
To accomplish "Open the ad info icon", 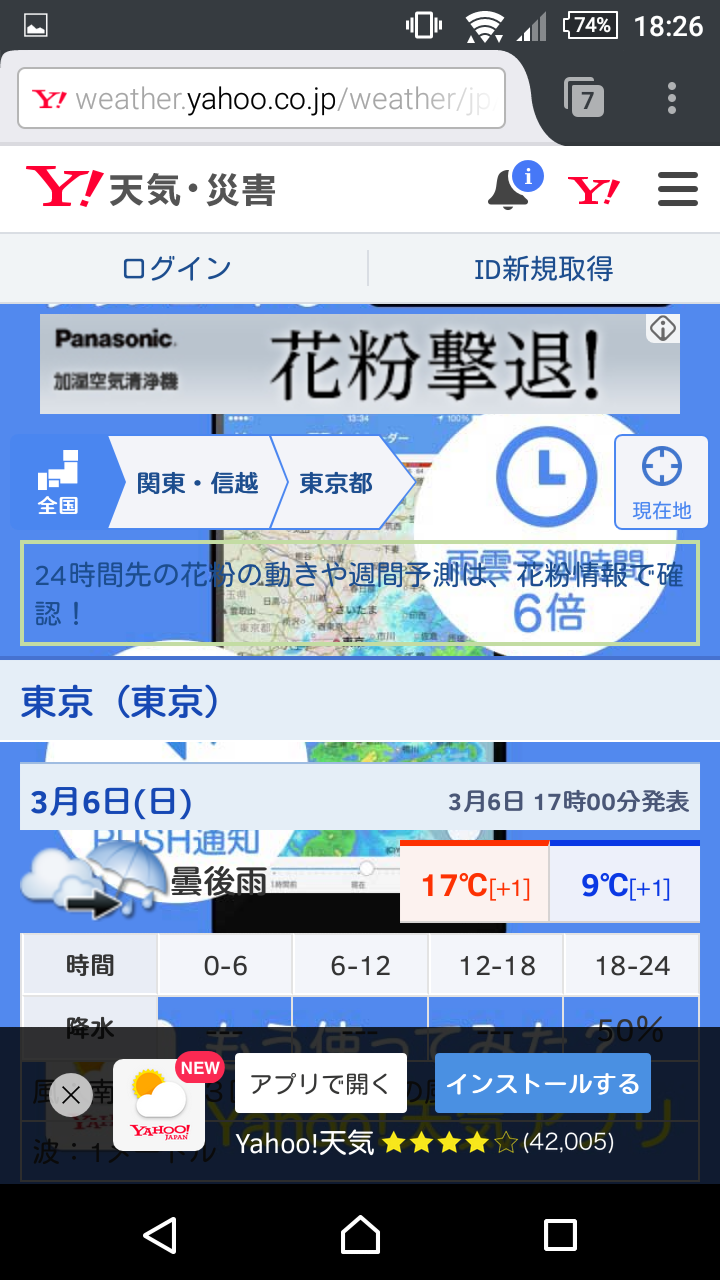I will 663,328.
